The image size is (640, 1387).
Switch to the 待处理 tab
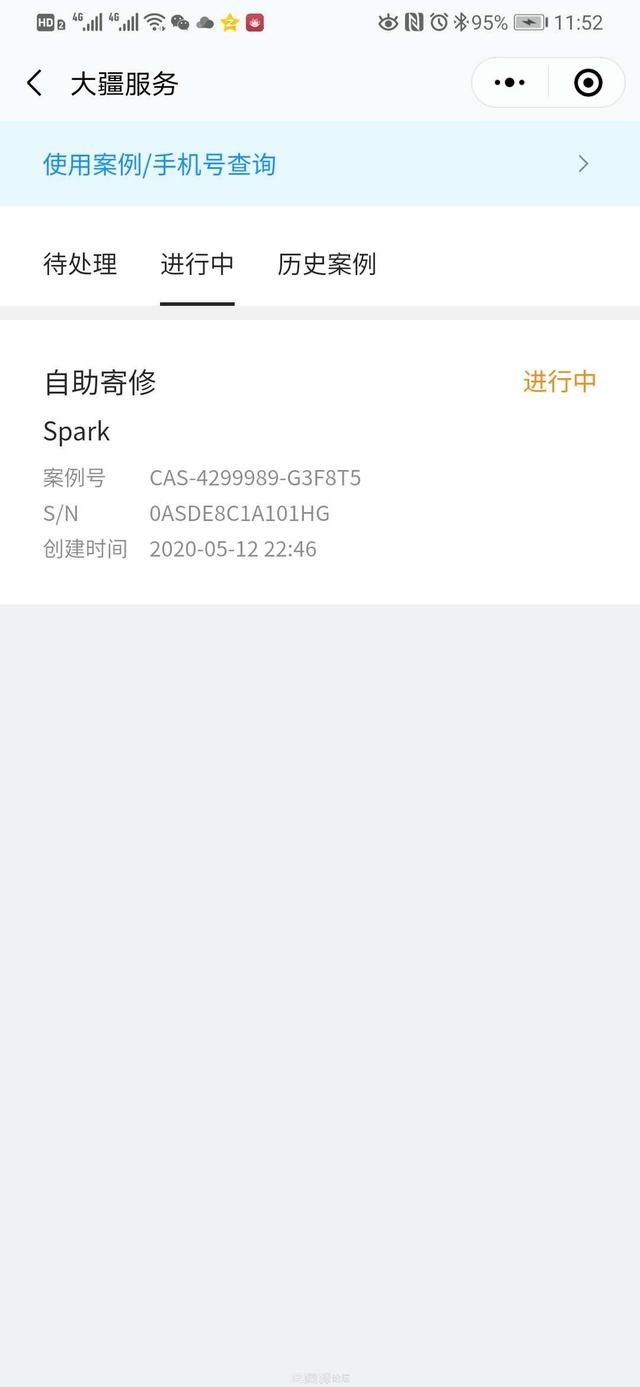coord(80,264)
